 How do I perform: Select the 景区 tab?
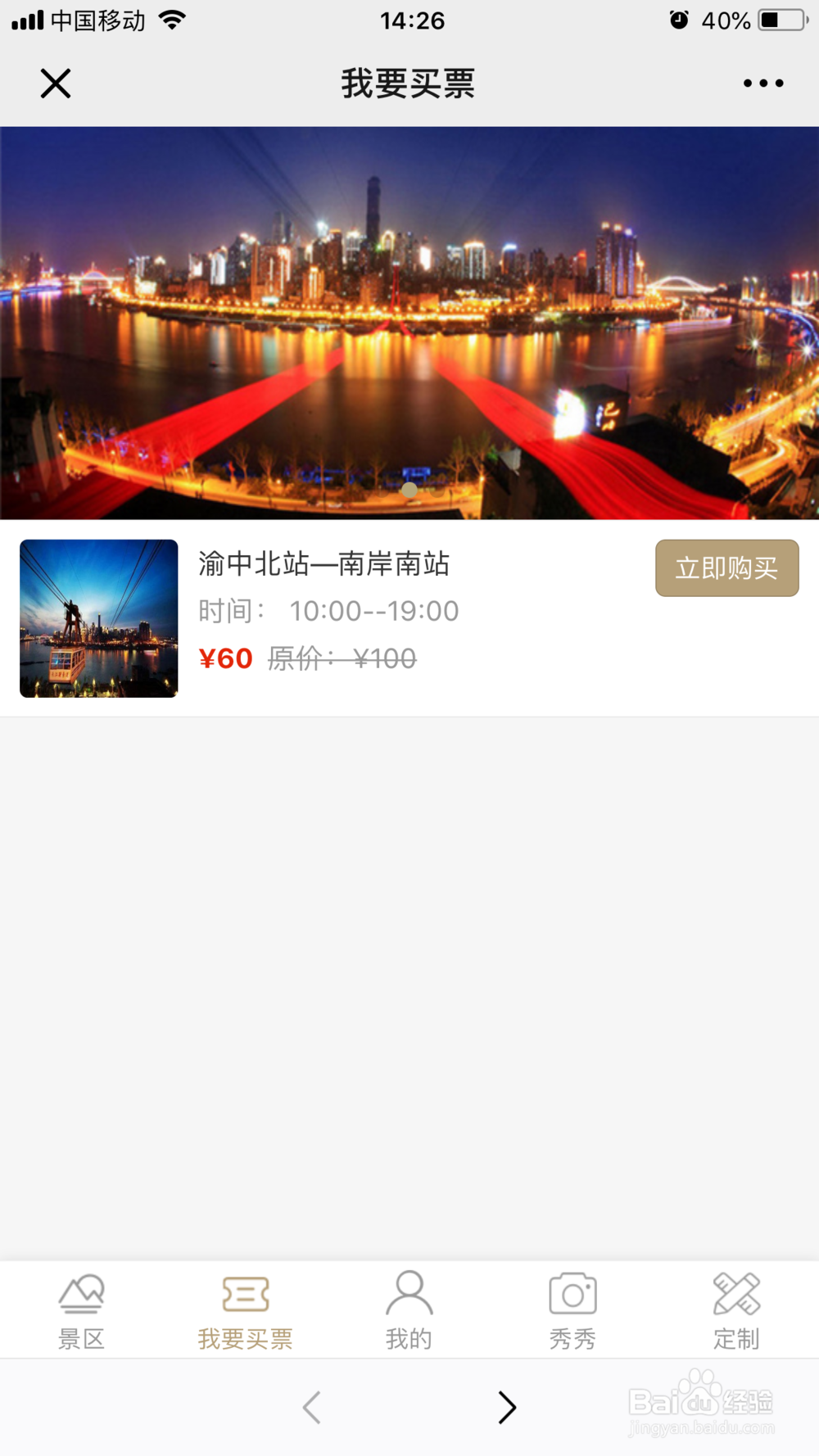tap(81, 1310)
